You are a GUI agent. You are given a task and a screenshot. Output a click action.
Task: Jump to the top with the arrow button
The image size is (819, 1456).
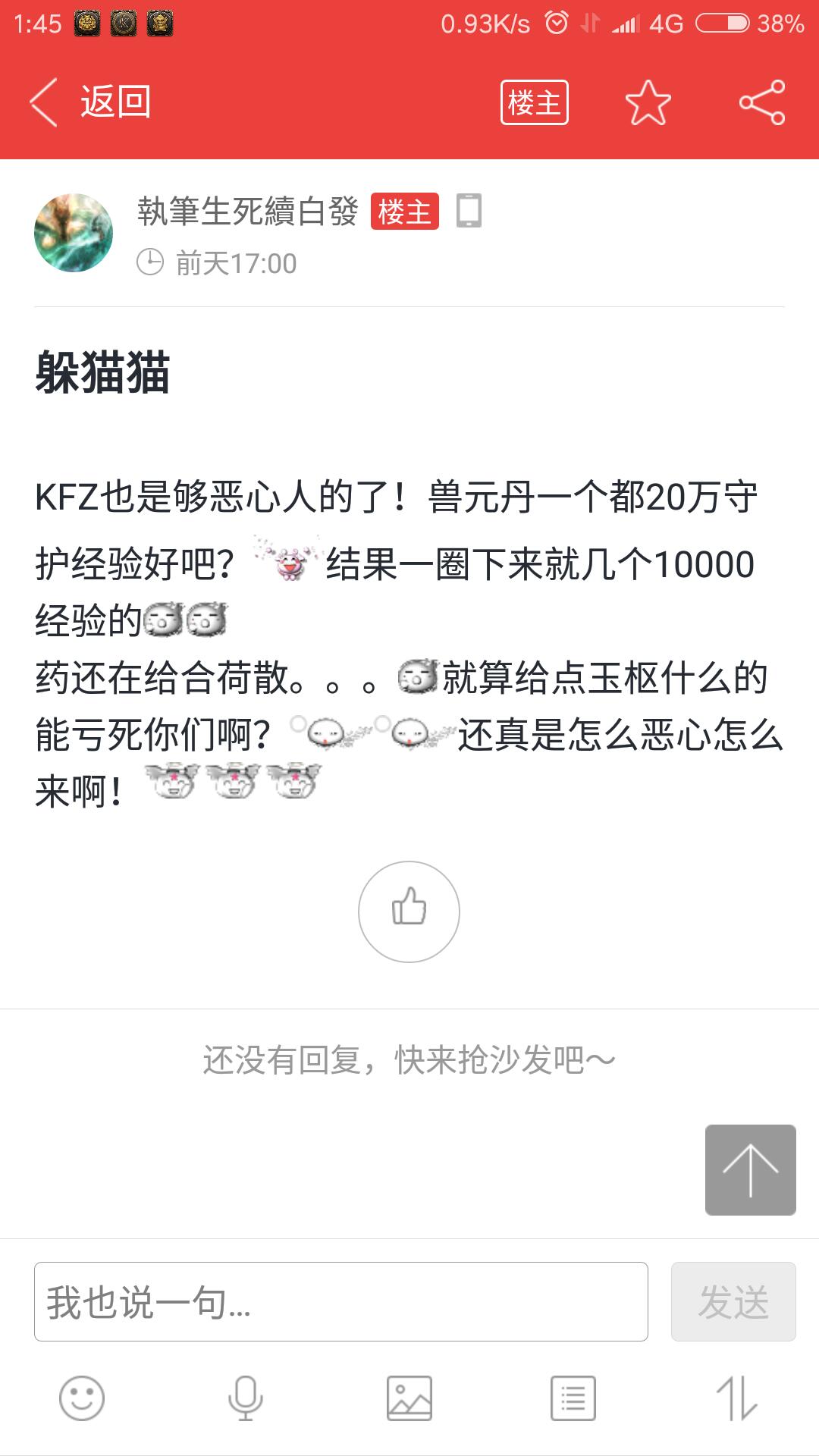click(x=750, y=1169)
